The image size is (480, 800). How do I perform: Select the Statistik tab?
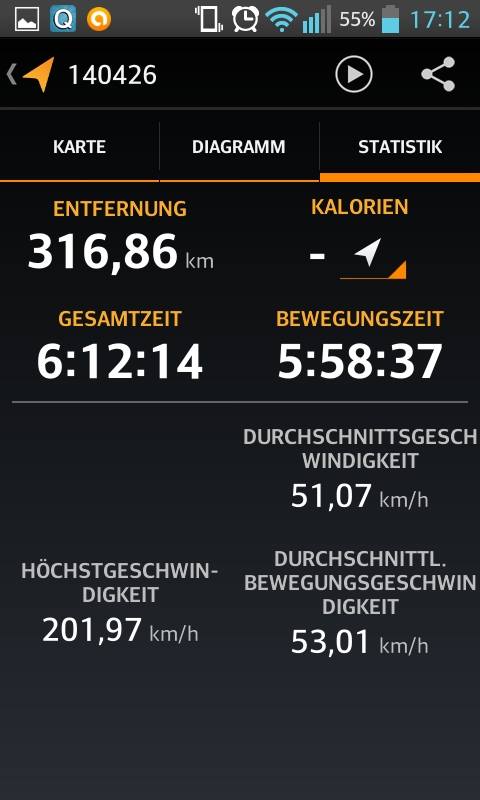(400, 147)
